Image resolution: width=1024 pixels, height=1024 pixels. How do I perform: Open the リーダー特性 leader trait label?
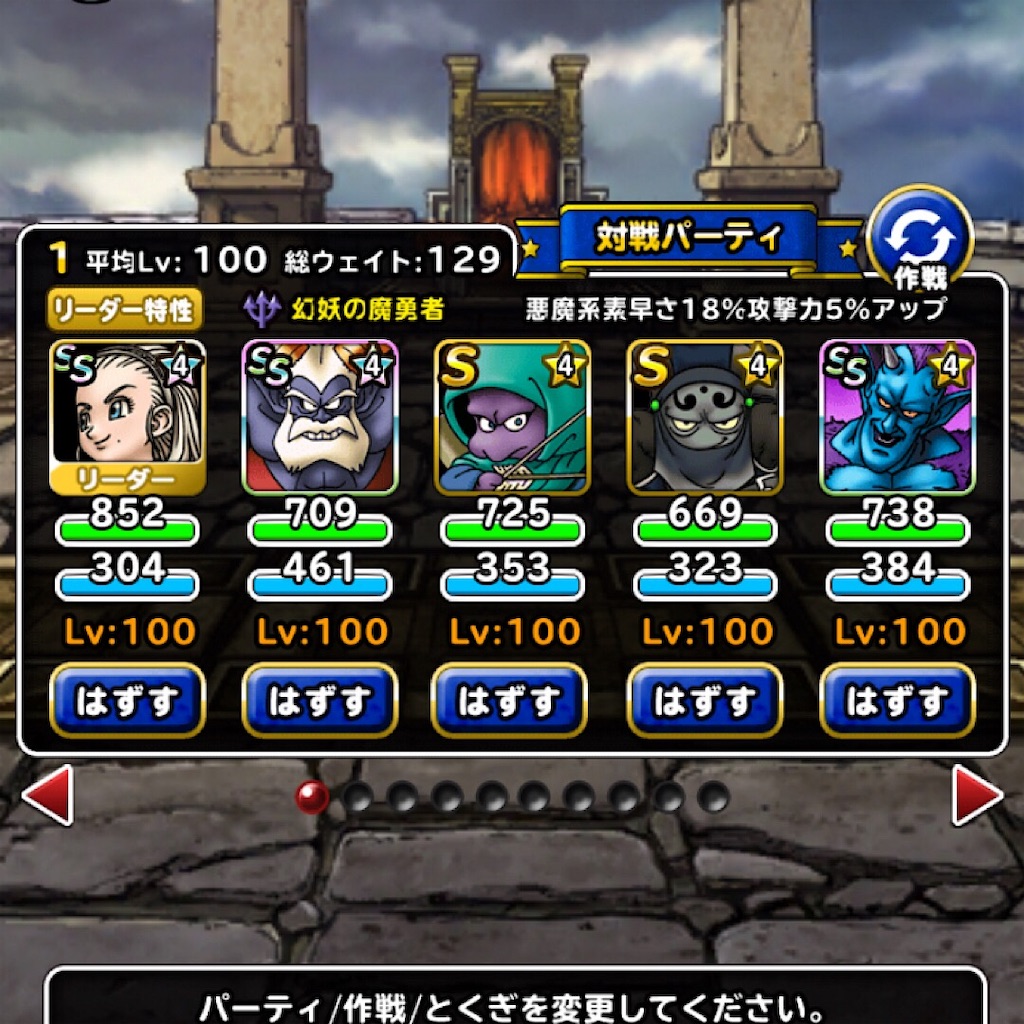coord(124,310)
